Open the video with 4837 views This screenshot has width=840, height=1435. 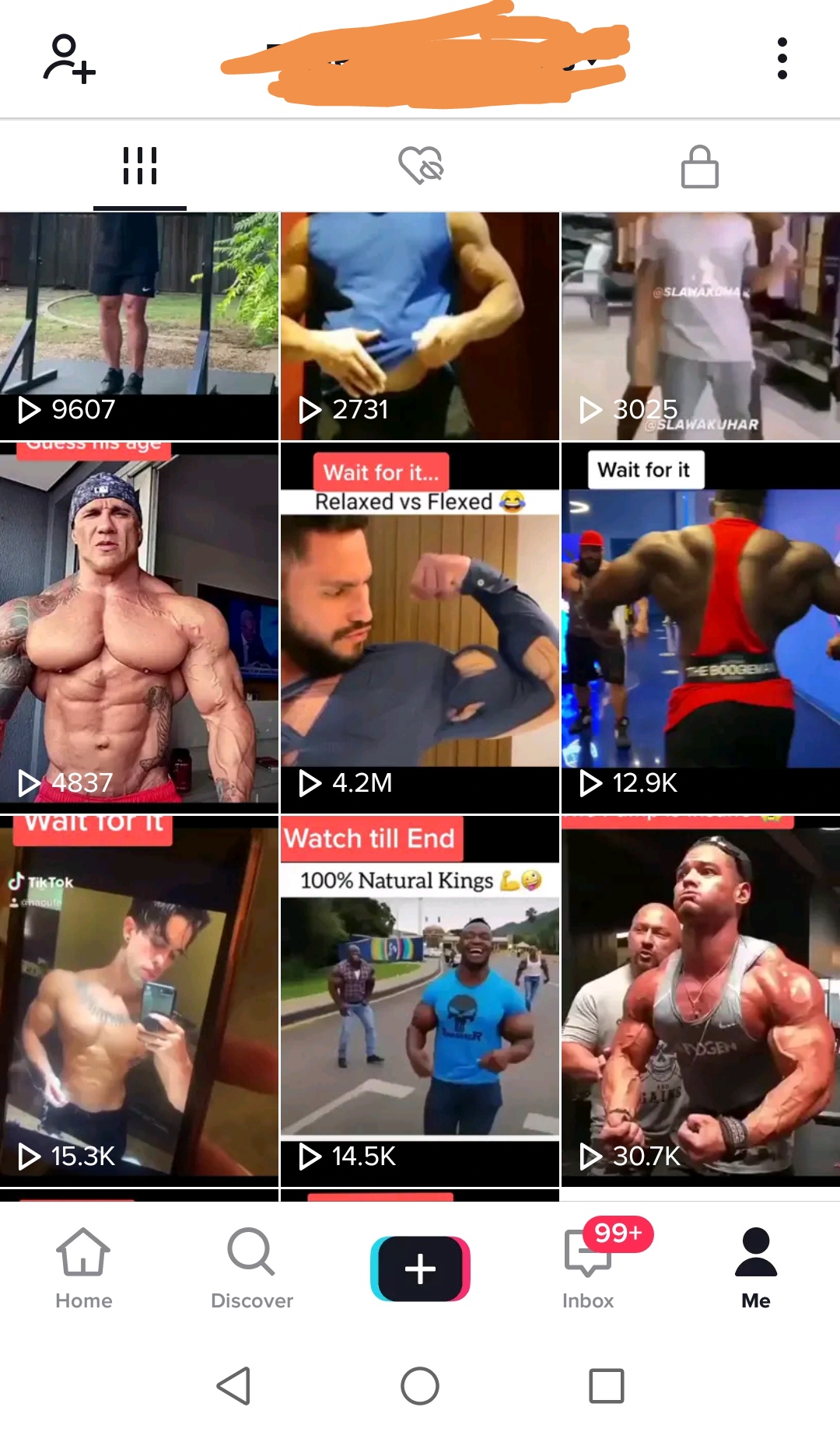139,628
